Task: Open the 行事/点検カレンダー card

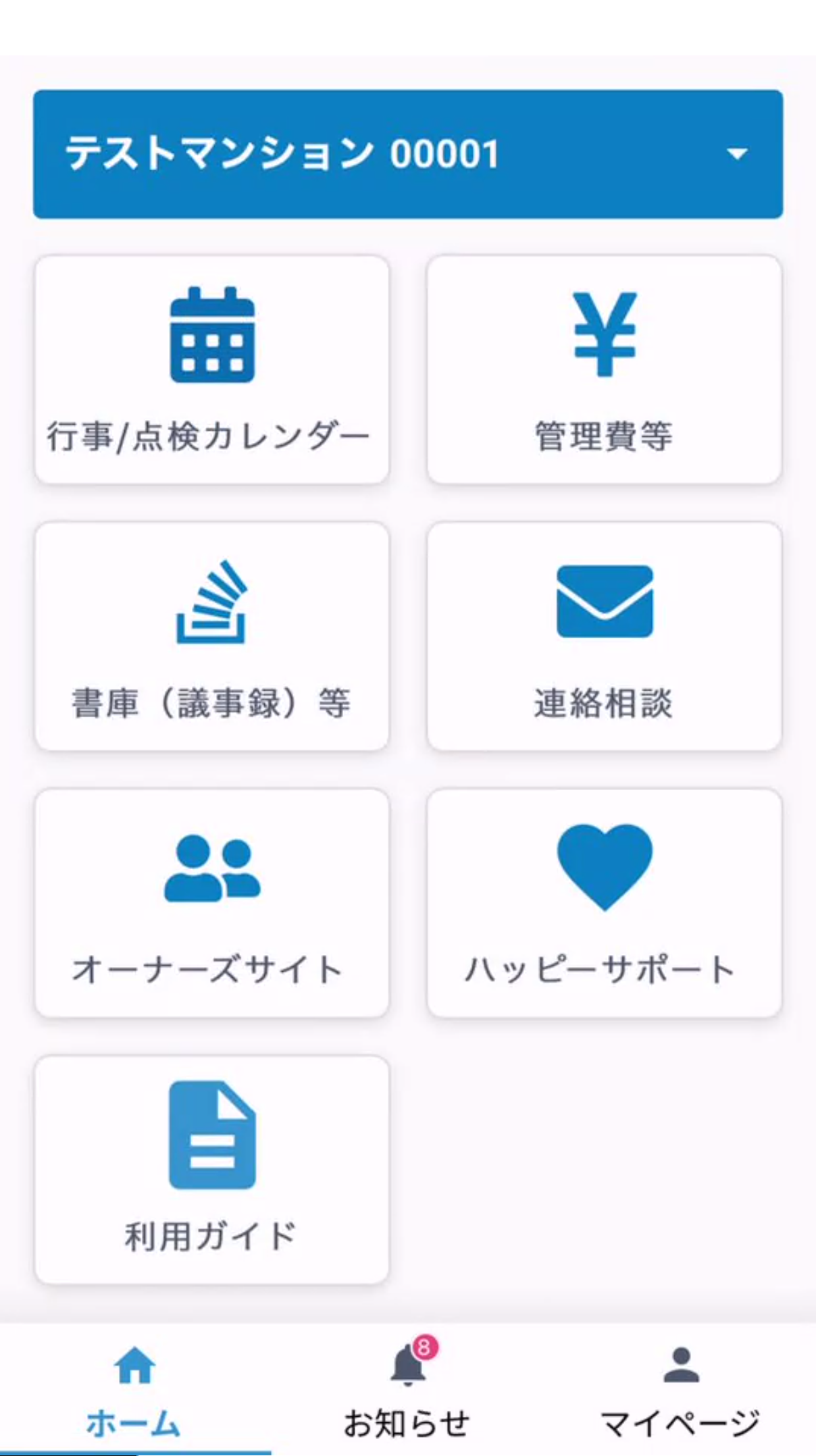Action: coord(211,369)
